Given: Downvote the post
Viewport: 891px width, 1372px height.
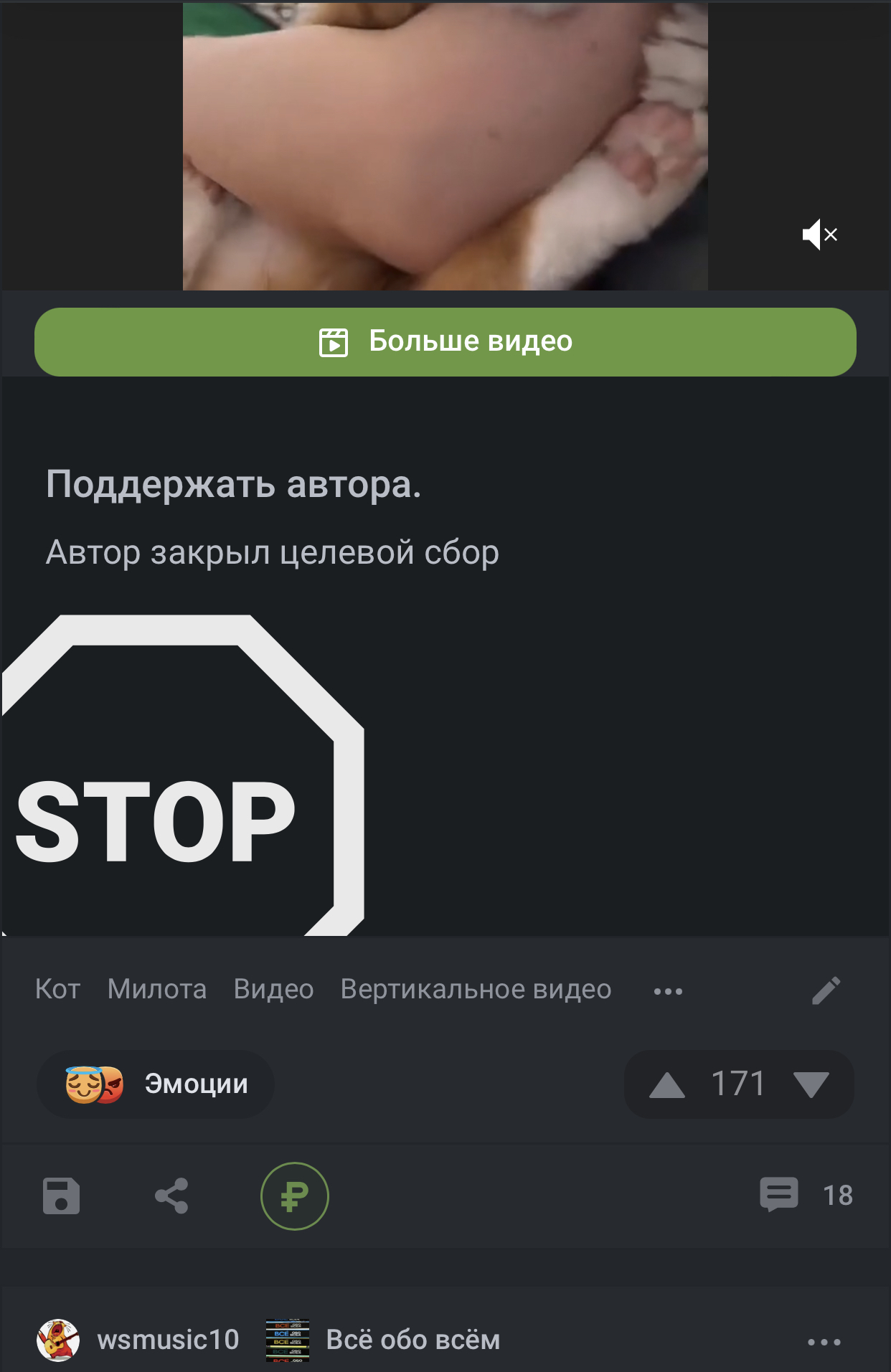Looking at the screenshot, I should click(811, 1084).
